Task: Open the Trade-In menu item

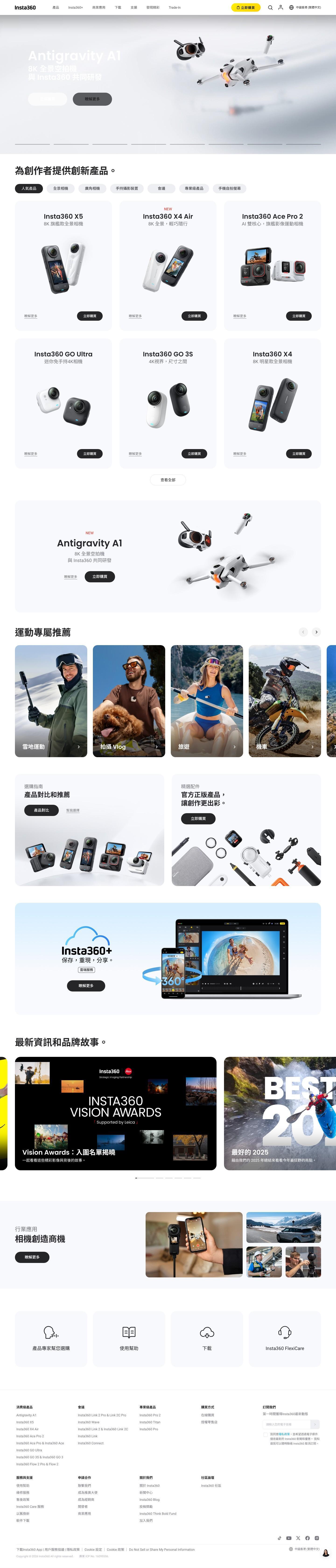Action: point(175,7)
